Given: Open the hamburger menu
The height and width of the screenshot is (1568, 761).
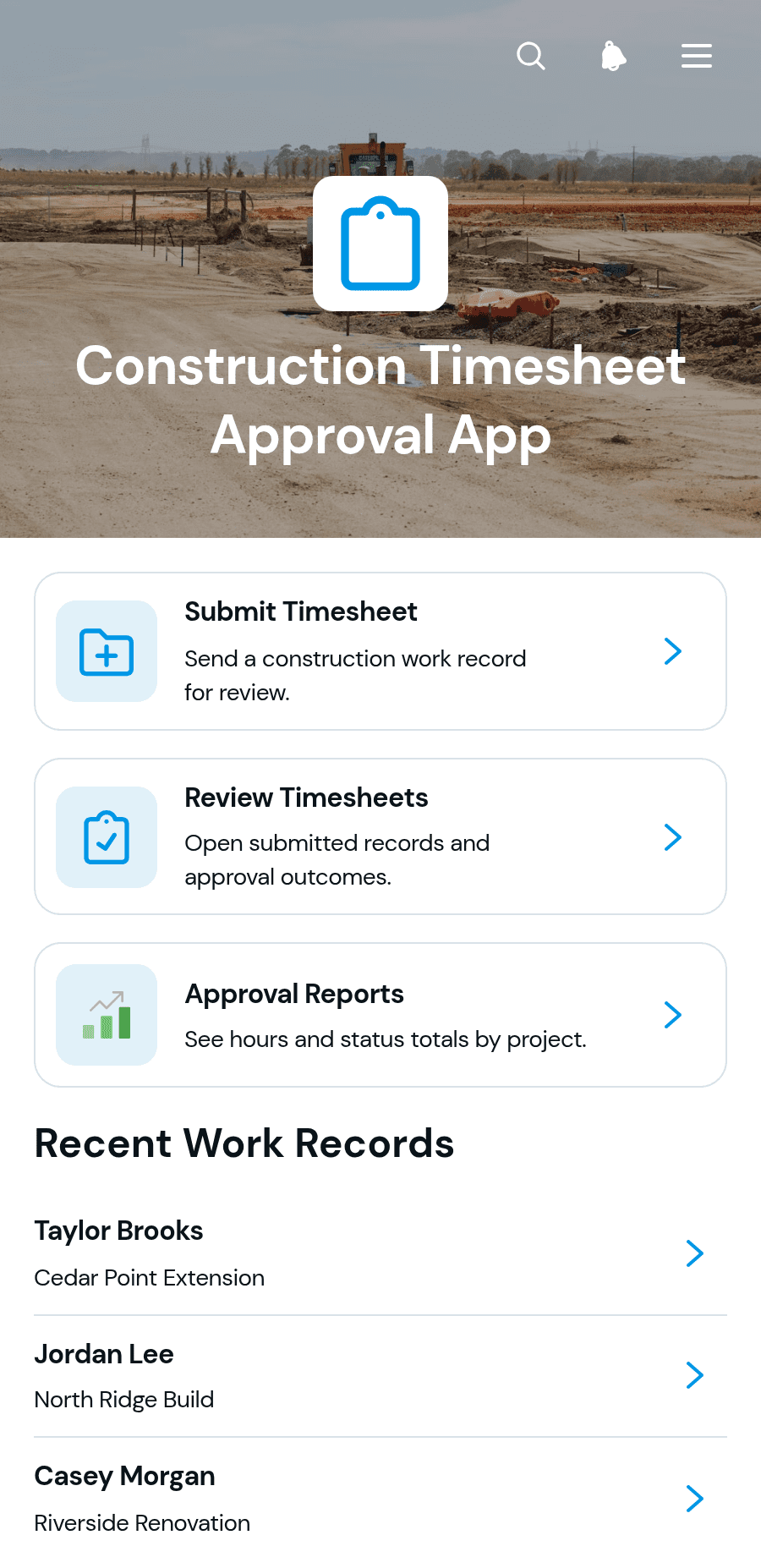Looking at the screenshot, I should [697, 56].
